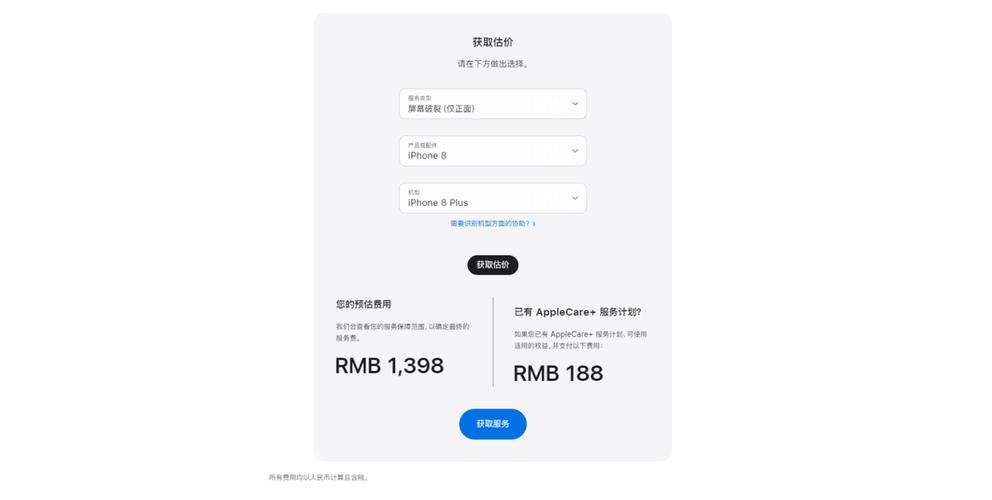This screenshot has height=500, width=992.
Task: Tap the blue 获取服务 button
Action: (x=492, y=424)
